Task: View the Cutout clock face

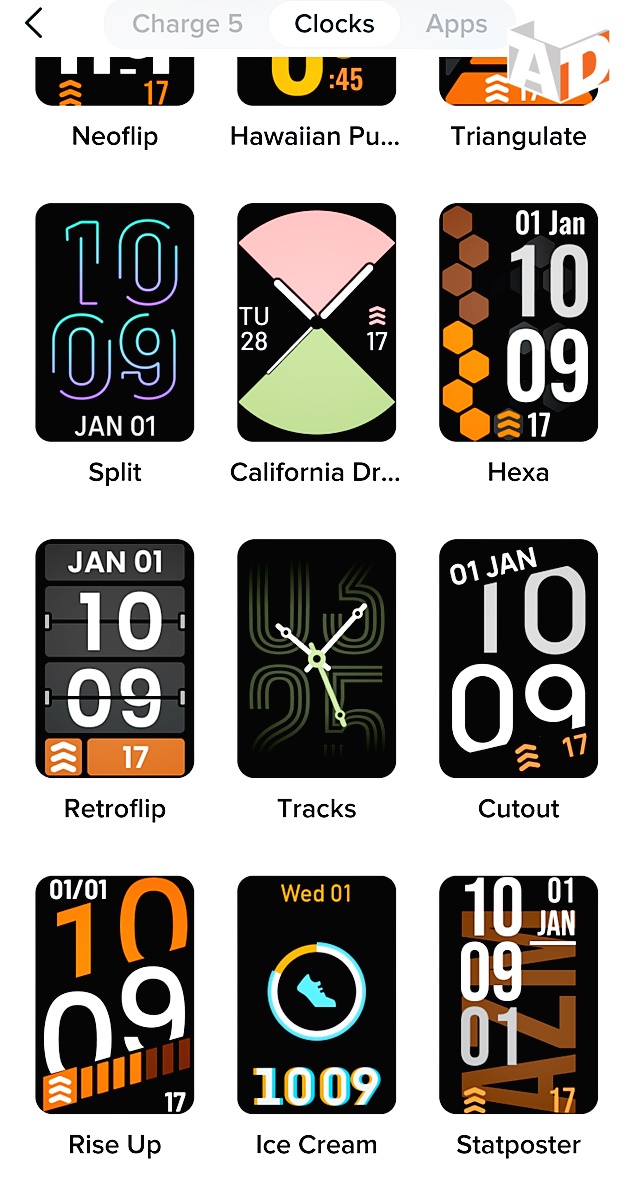Action: pyautogui.click(x=518, y=658)
